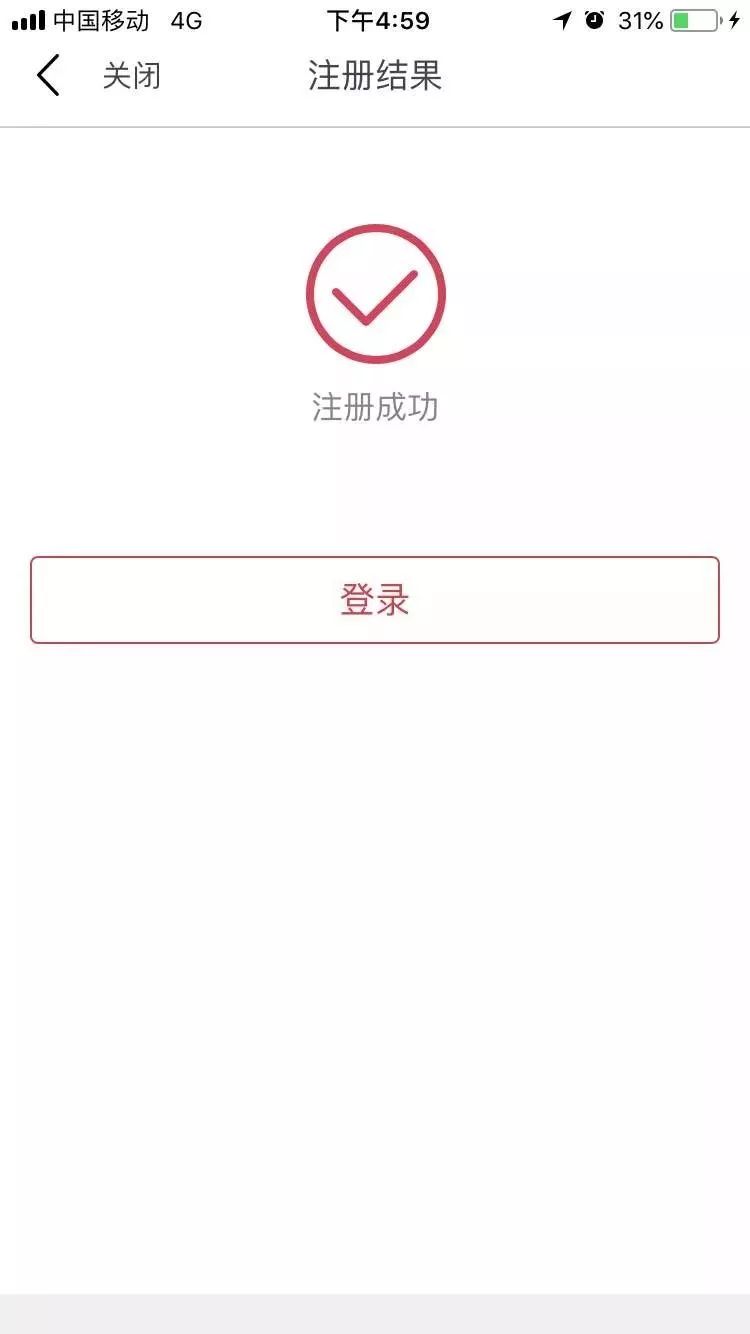The height and width of the screenshot is (1334, 750).
Task: Tap the 31% battery percentage text
Action: [x=640, y=18]
